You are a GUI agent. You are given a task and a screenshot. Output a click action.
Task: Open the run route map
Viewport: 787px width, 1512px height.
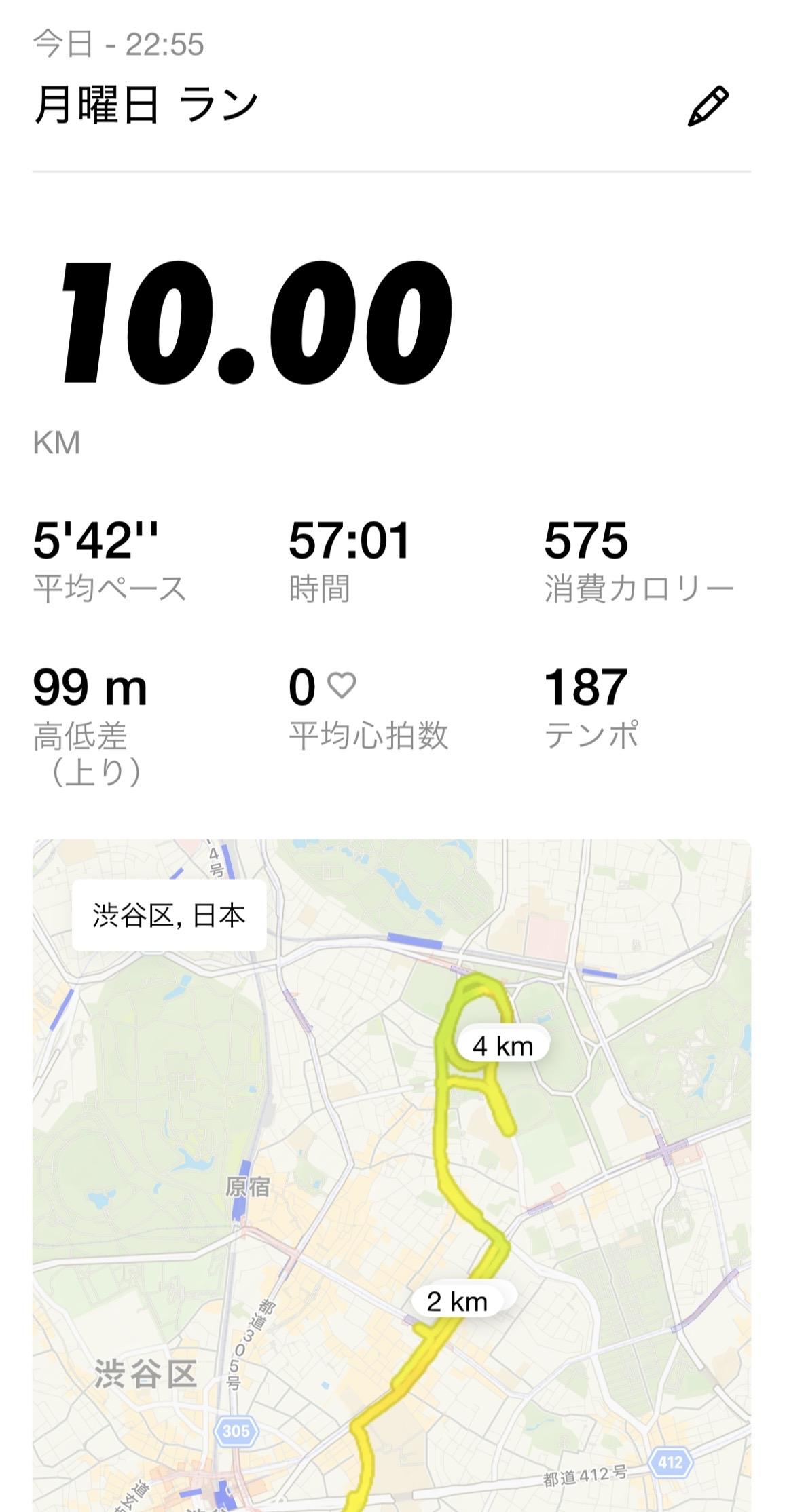pos(391,1174)
